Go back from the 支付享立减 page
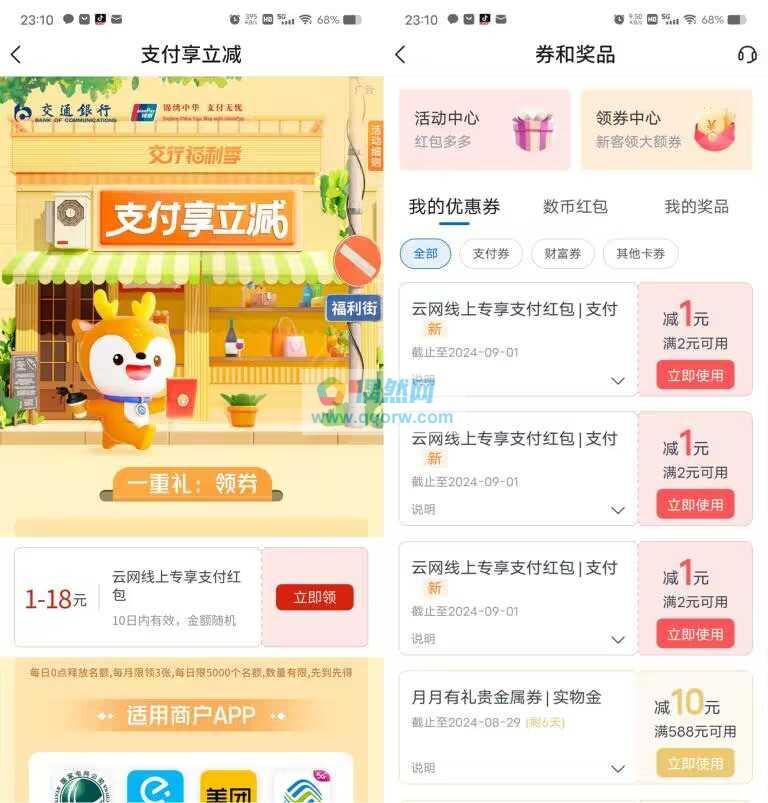768x803 pixels. pyautogui.click(x=15, y=55)
